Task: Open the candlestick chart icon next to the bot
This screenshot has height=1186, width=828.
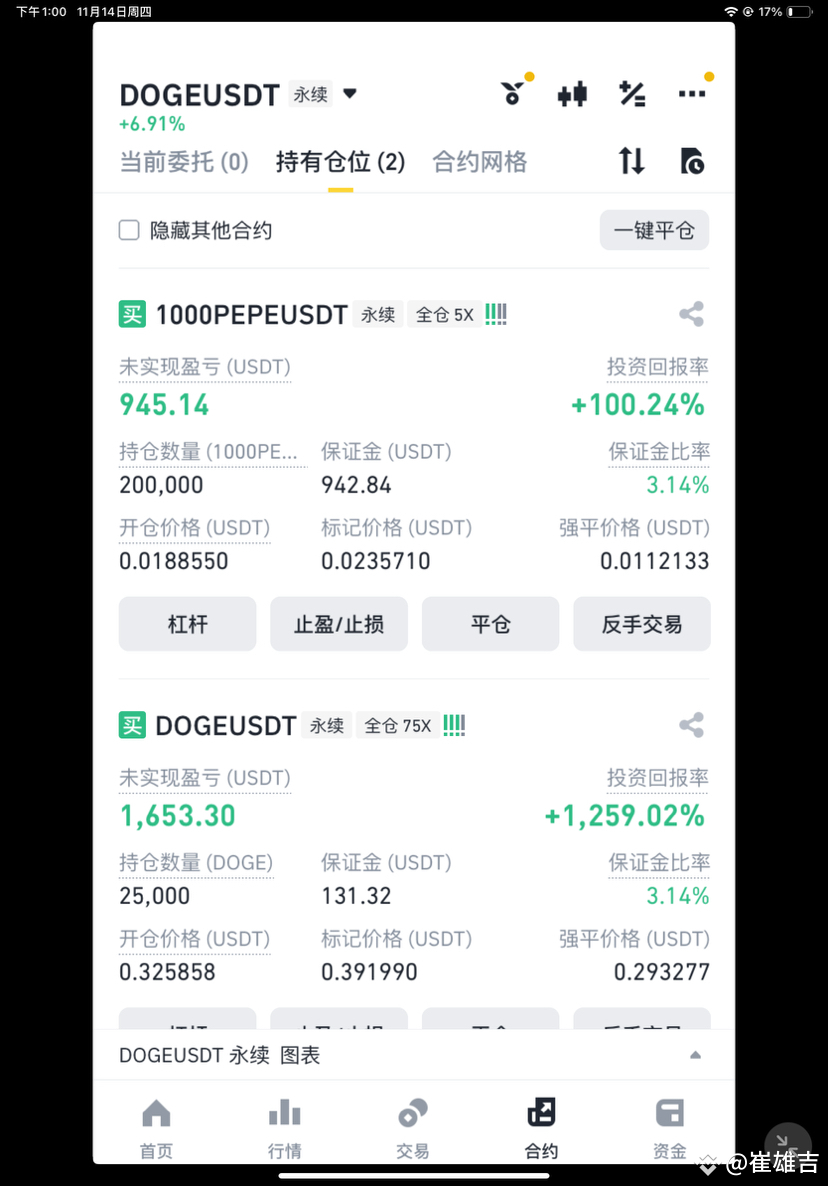Action: pos(572,92)
